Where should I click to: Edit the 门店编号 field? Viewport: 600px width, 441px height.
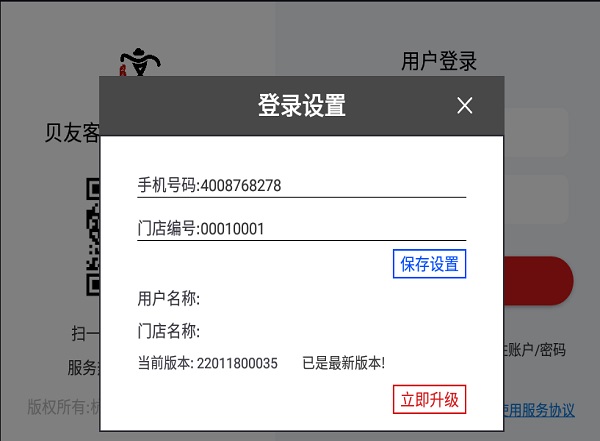point(300,229)
